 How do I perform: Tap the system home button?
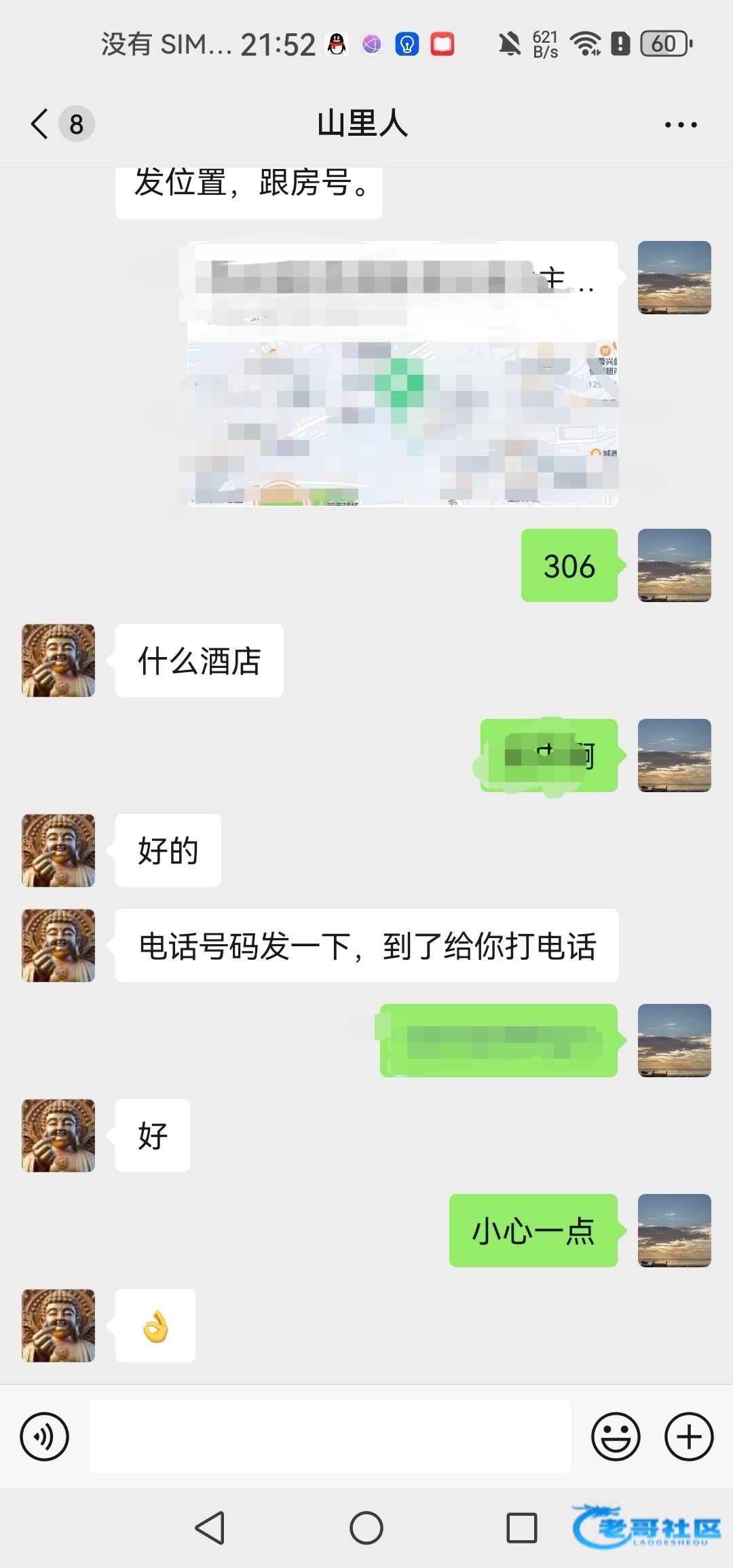(366, 1529)
